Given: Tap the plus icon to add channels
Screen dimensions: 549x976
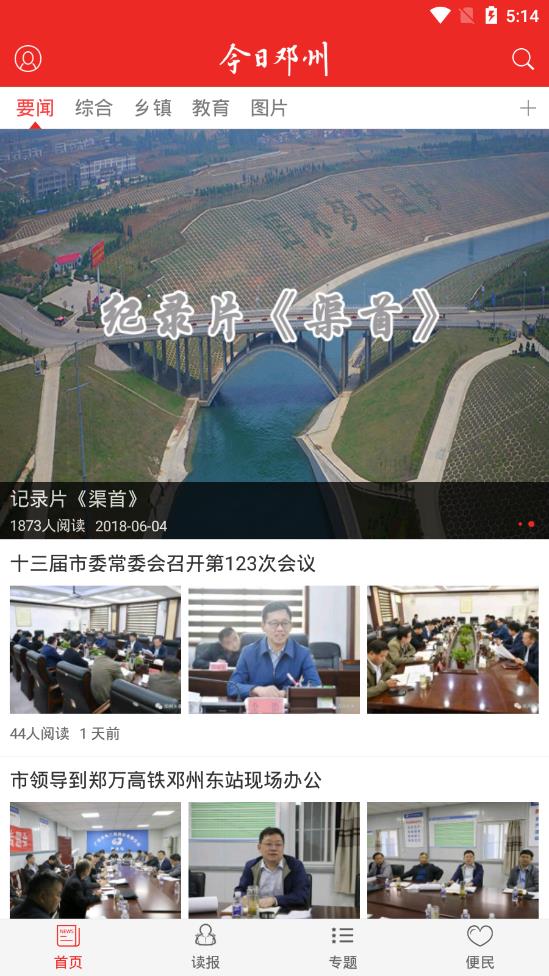Looking at the screenshot, I should tap(528, 108).
